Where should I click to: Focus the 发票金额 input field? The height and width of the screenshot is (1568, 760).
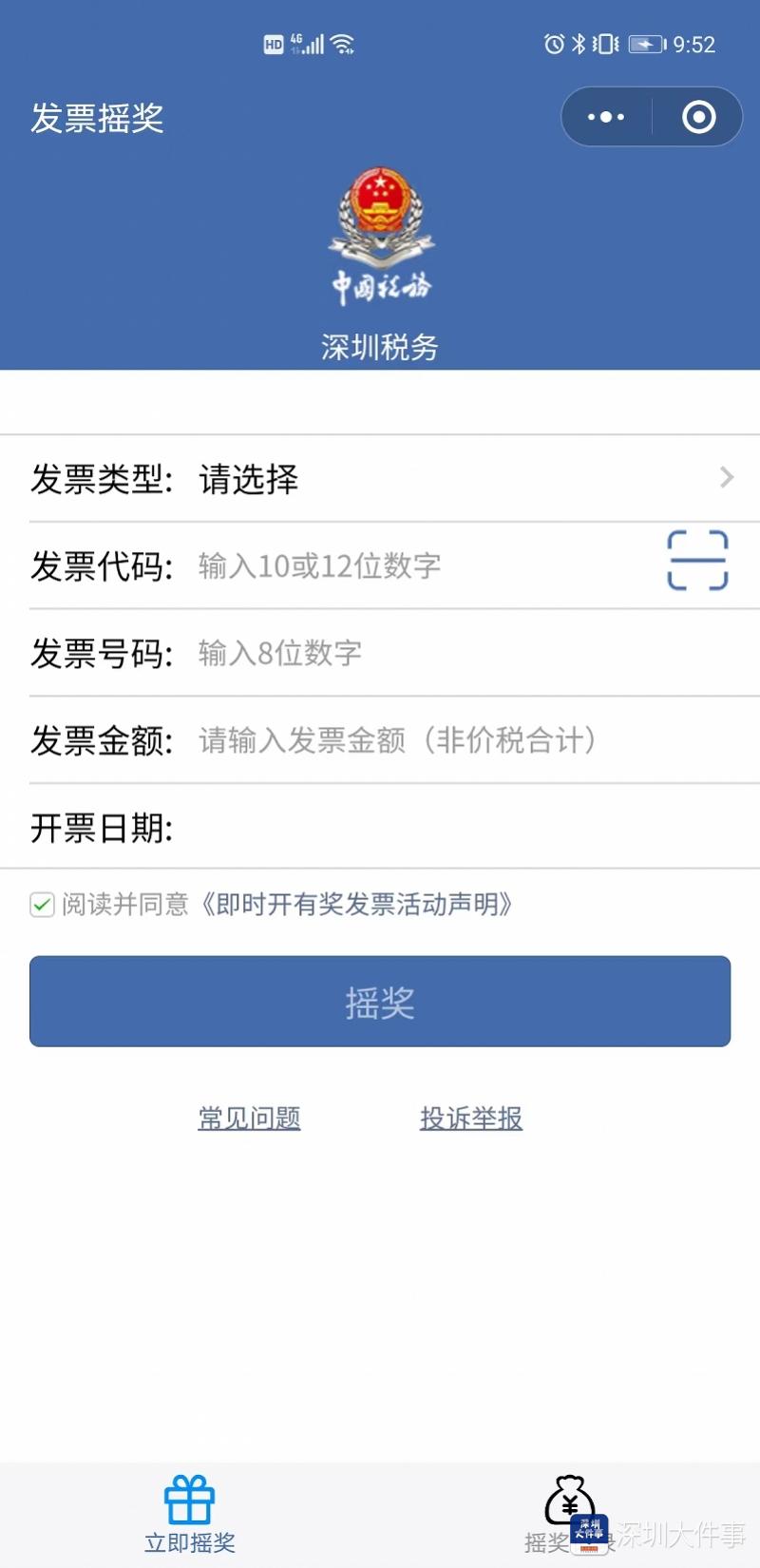pos(475,739)
